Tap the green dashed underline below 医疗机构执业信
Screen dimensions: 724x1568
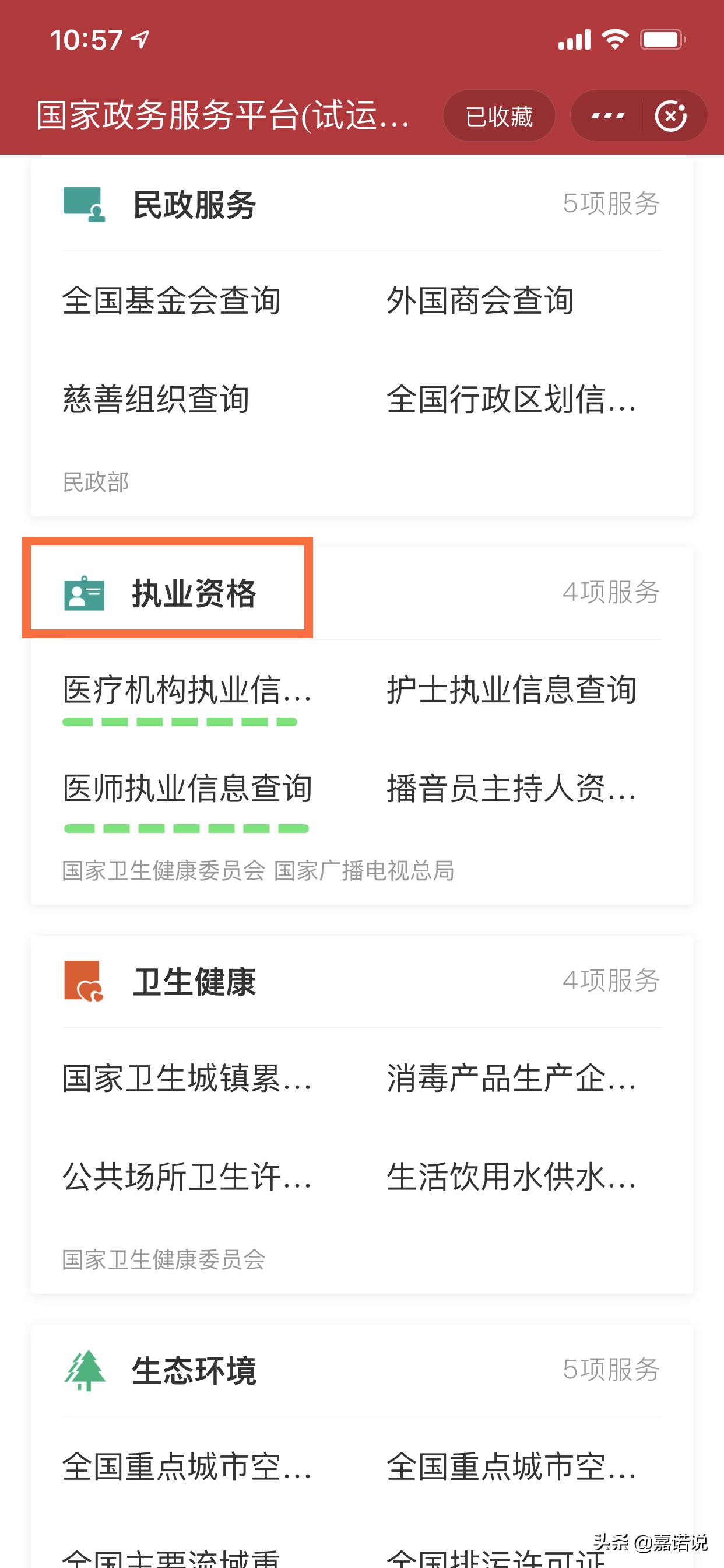point(181,722)
